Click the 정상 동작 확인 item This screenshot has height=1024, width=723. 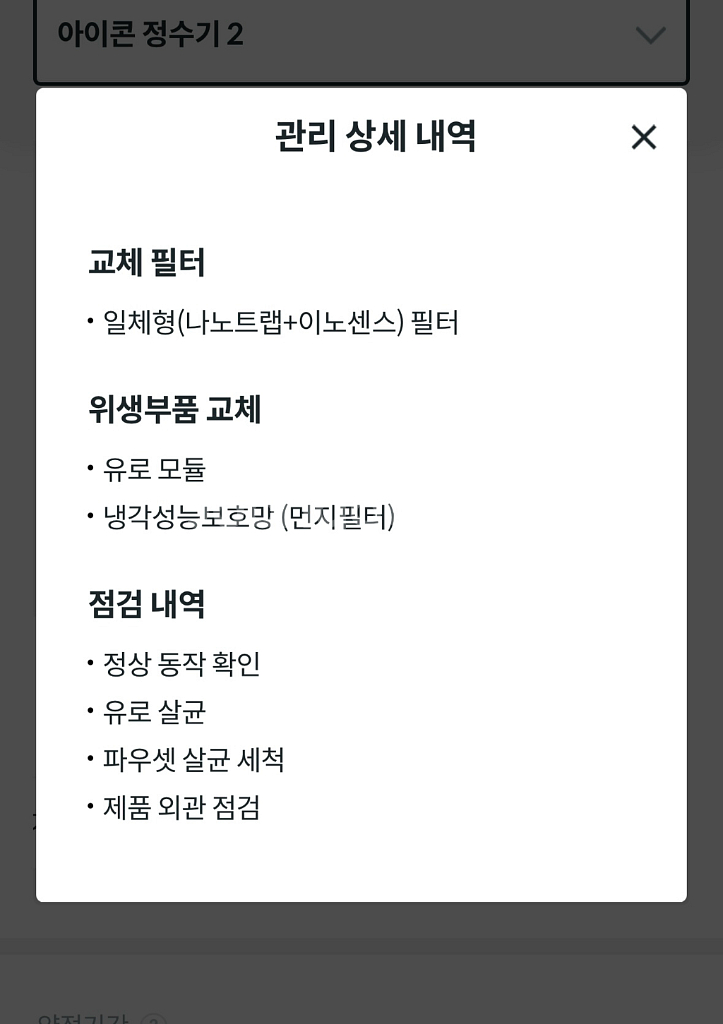(x=182, y=663)
